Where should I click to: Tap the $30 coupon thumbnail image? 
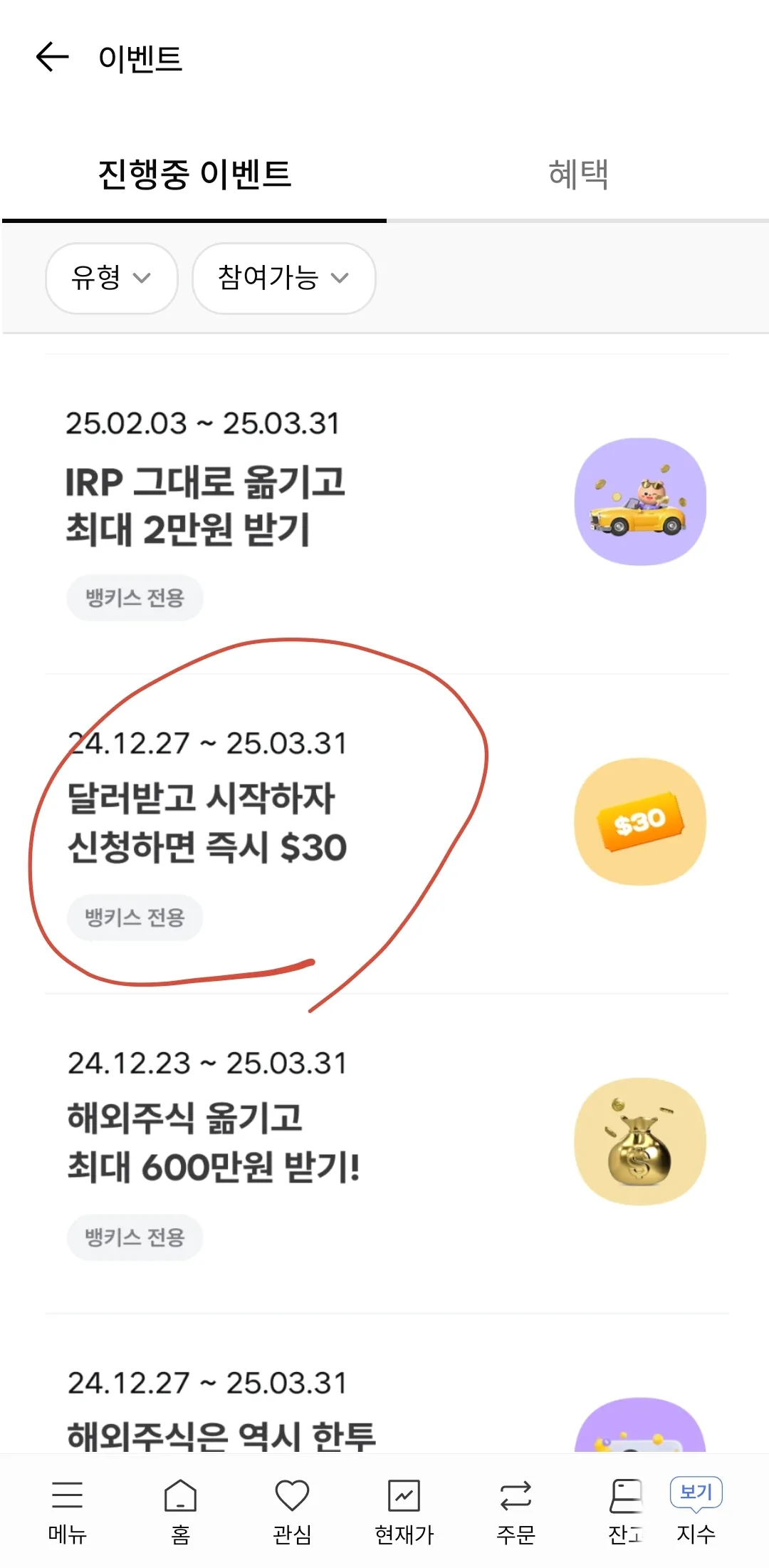click(x=641, y=821)
